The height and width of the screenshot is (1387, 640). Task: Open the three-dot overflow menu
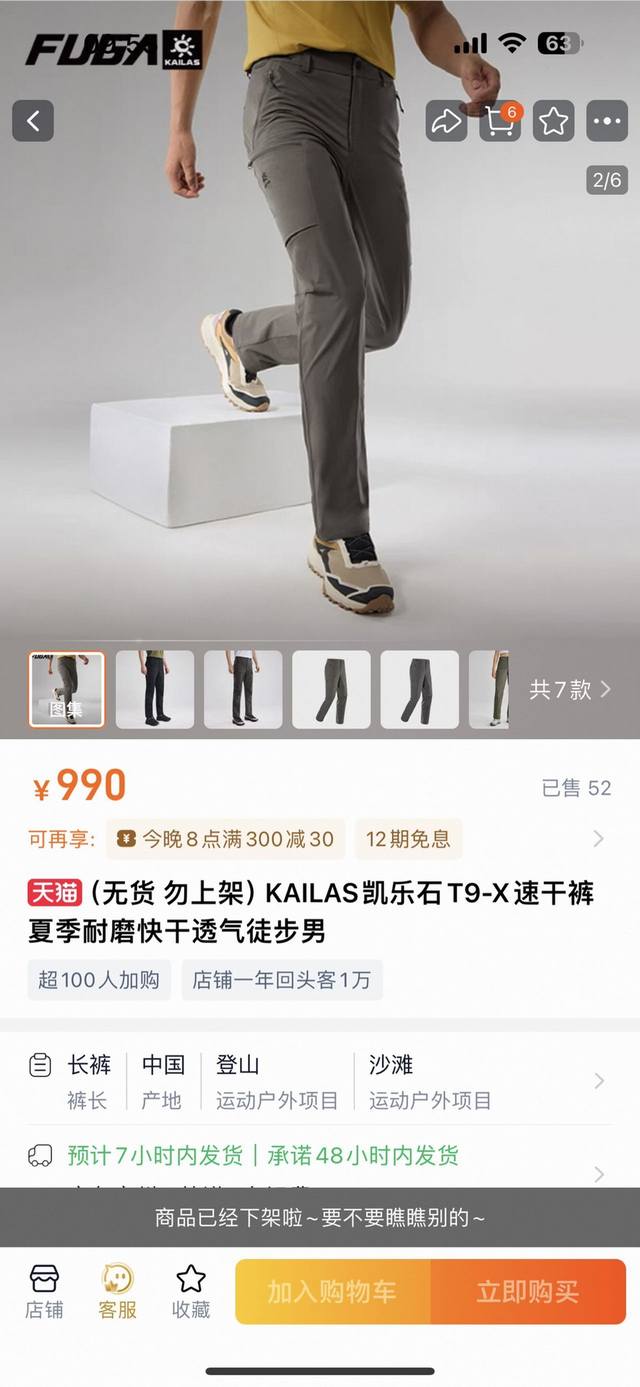click(x=607, y=122)
